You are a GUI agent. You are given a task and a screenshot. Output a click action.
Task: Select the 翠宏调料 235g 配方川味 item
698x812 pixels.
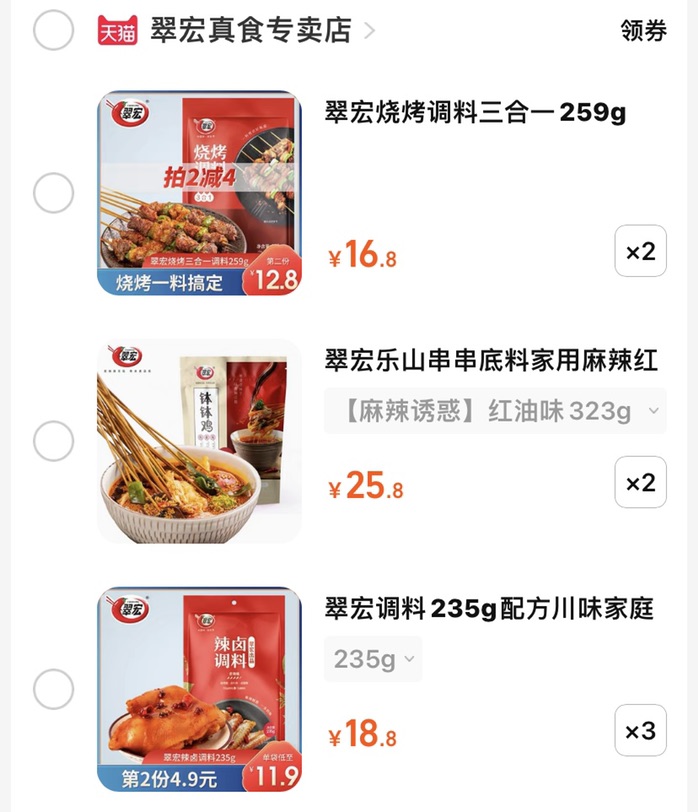54,689
